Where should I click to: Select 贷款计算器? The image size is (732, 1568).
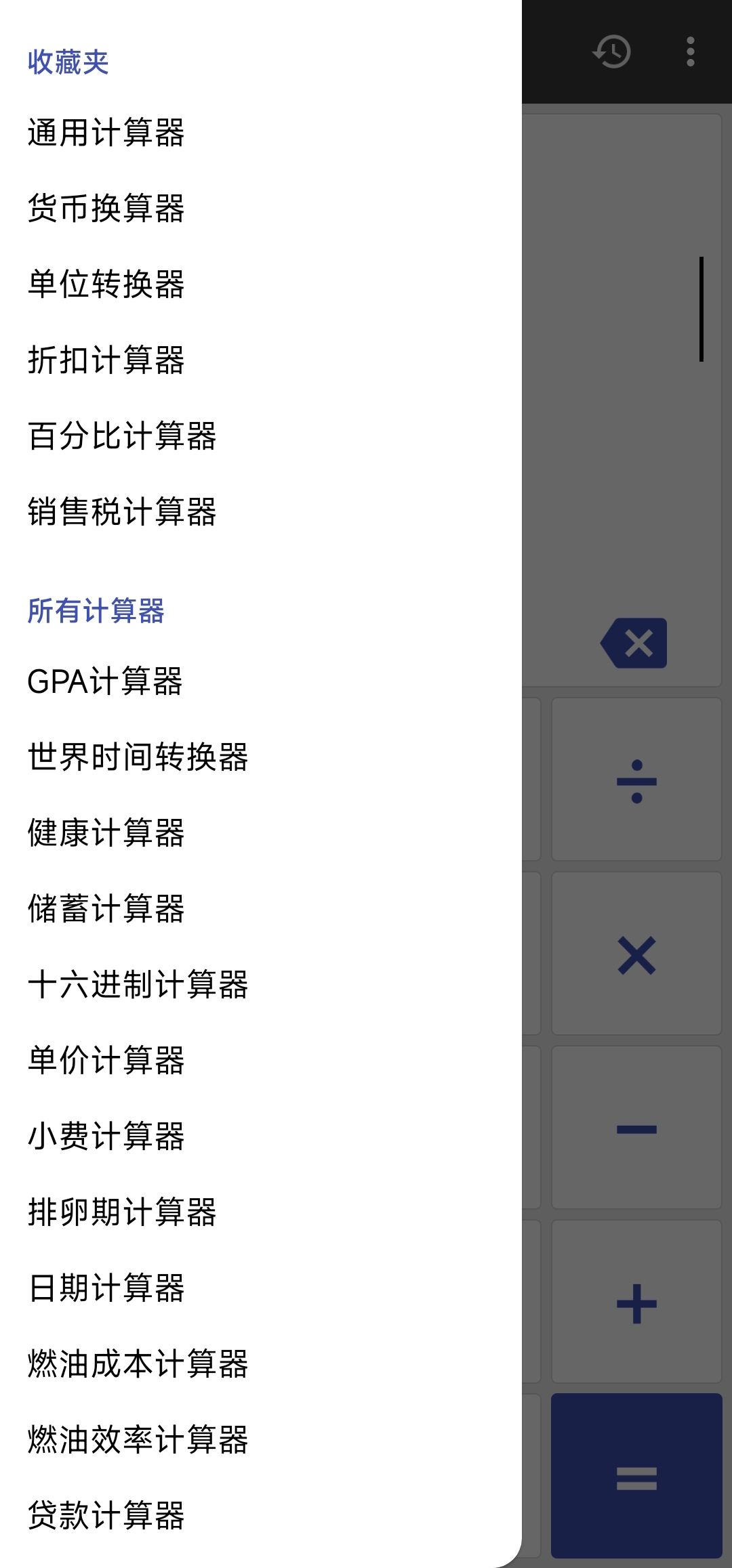click(106, 1515)
